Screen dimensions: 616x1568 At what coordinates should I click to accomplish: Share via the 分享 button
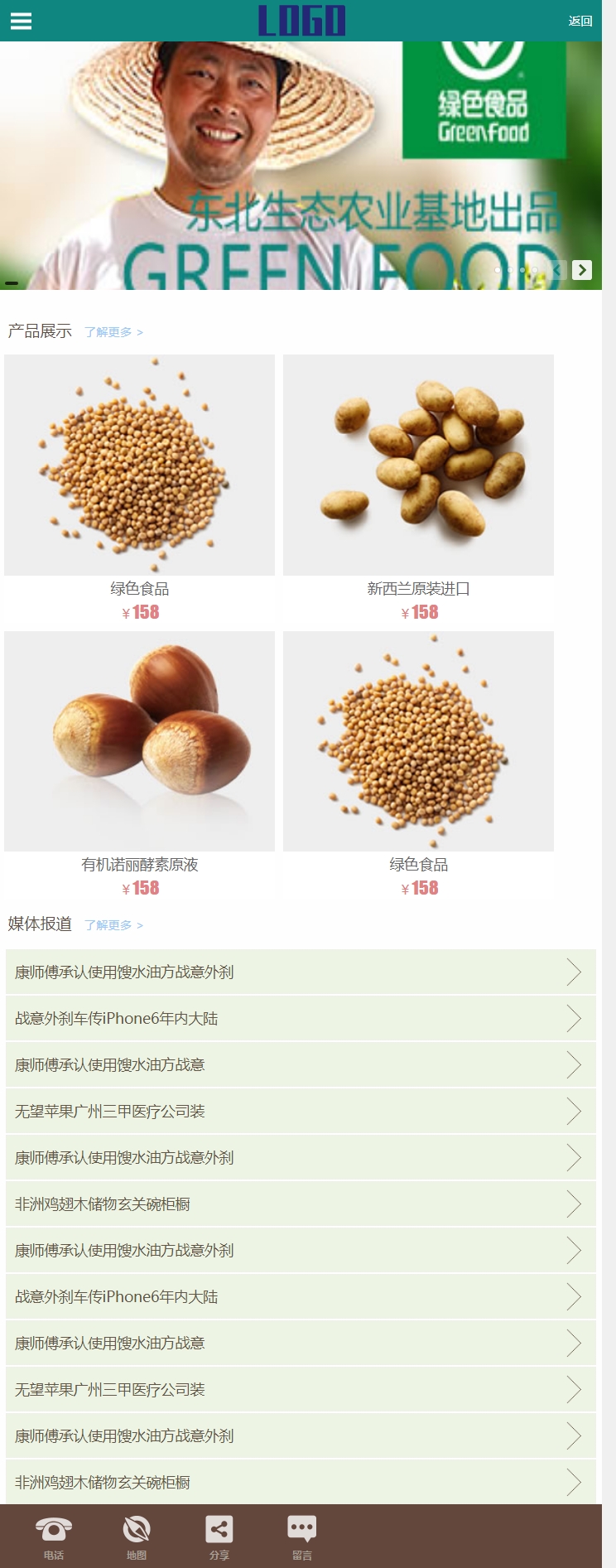pos(219,1537)
